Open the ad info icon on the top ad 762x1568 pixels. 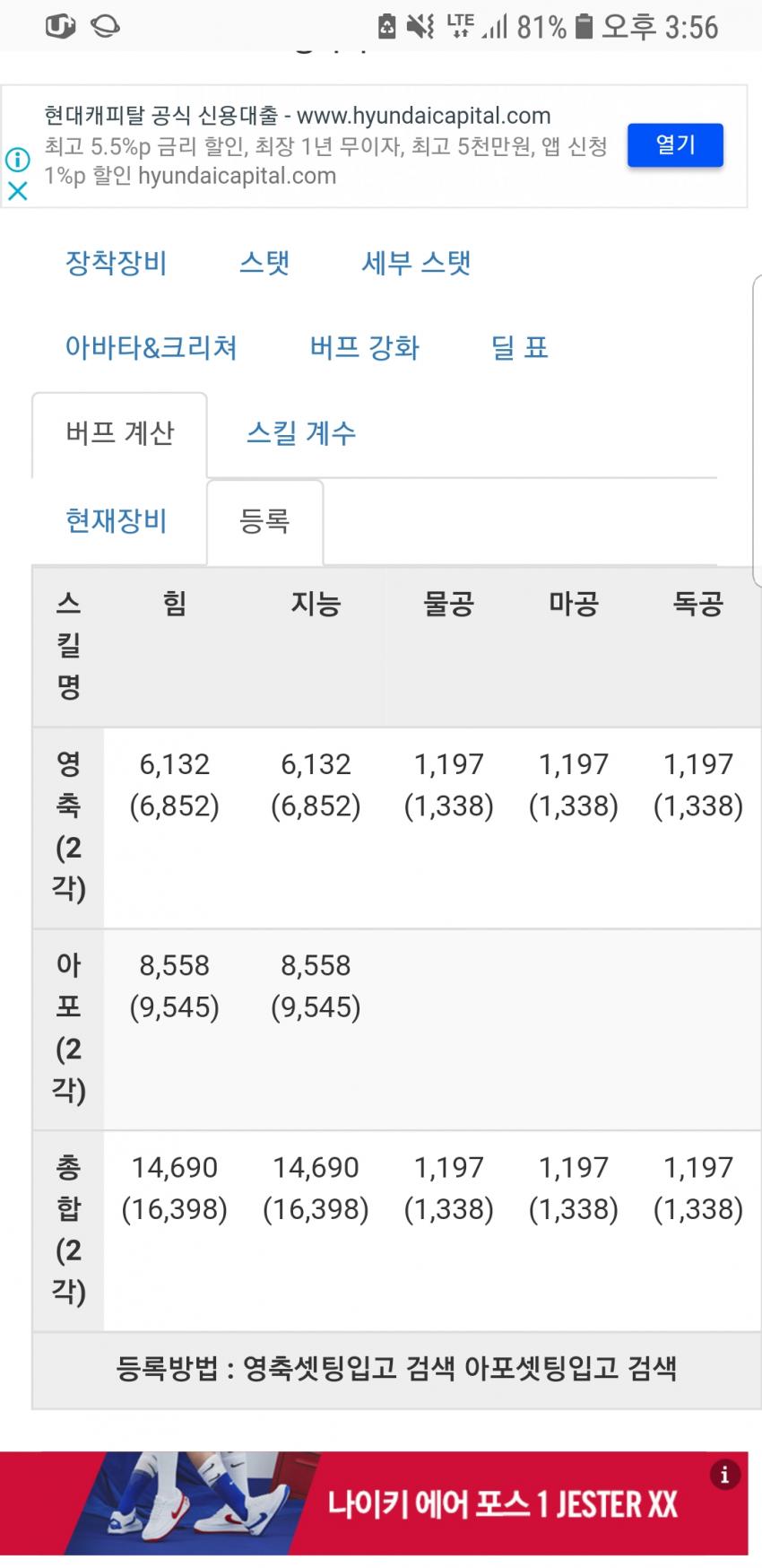(x=17, y=160)
